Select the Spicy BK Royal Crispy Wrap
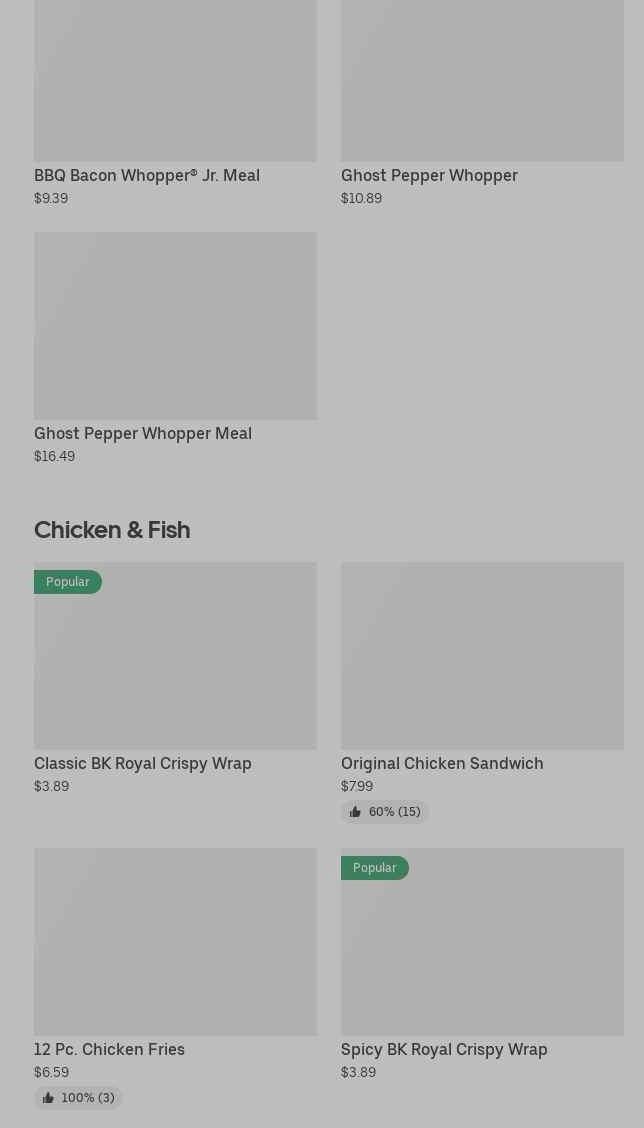 tap(482, 965)
